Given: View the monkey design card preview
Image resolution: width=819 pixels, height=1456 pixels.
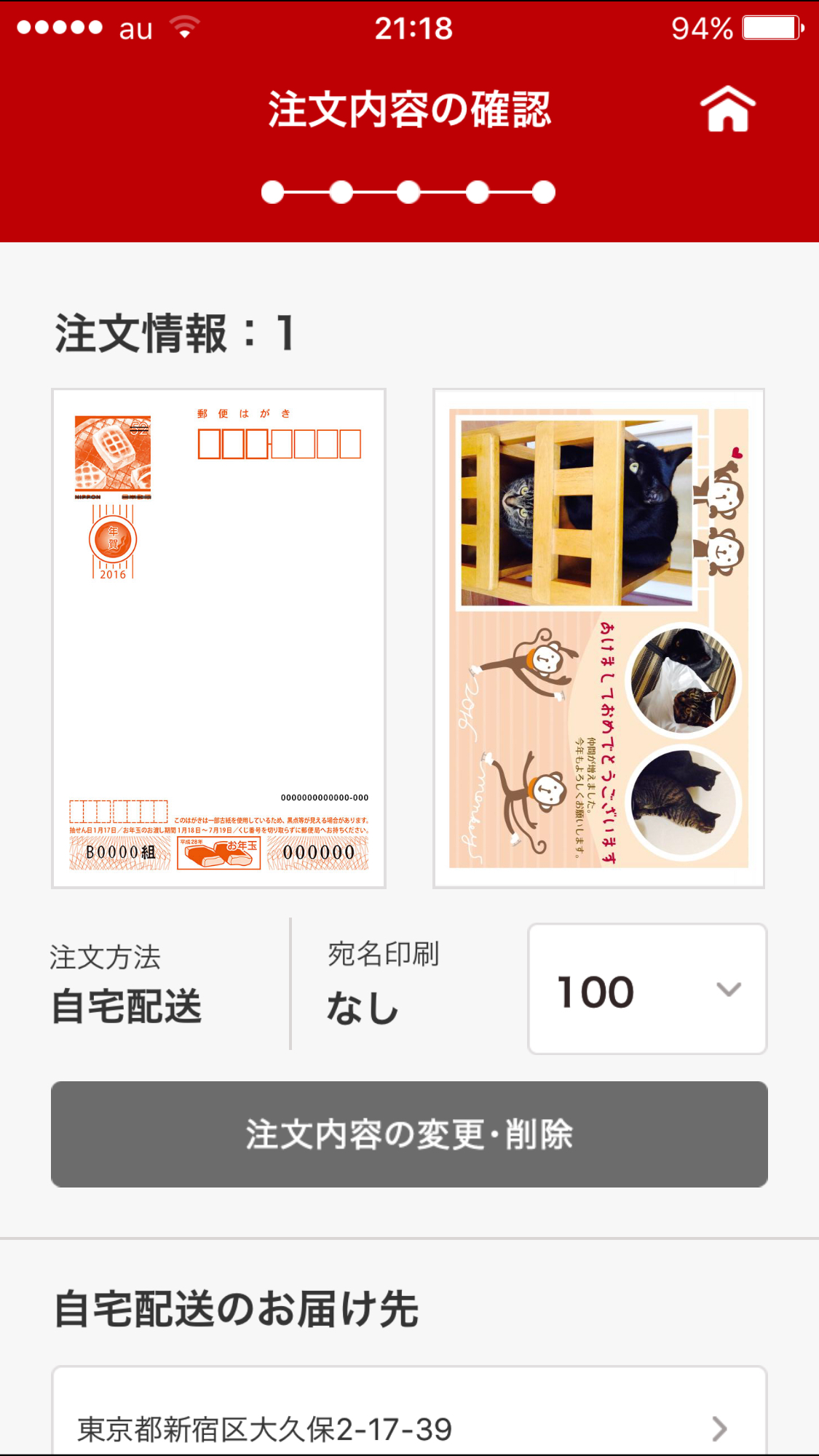Looking at the screenshot, I should (x=598, y=638).
